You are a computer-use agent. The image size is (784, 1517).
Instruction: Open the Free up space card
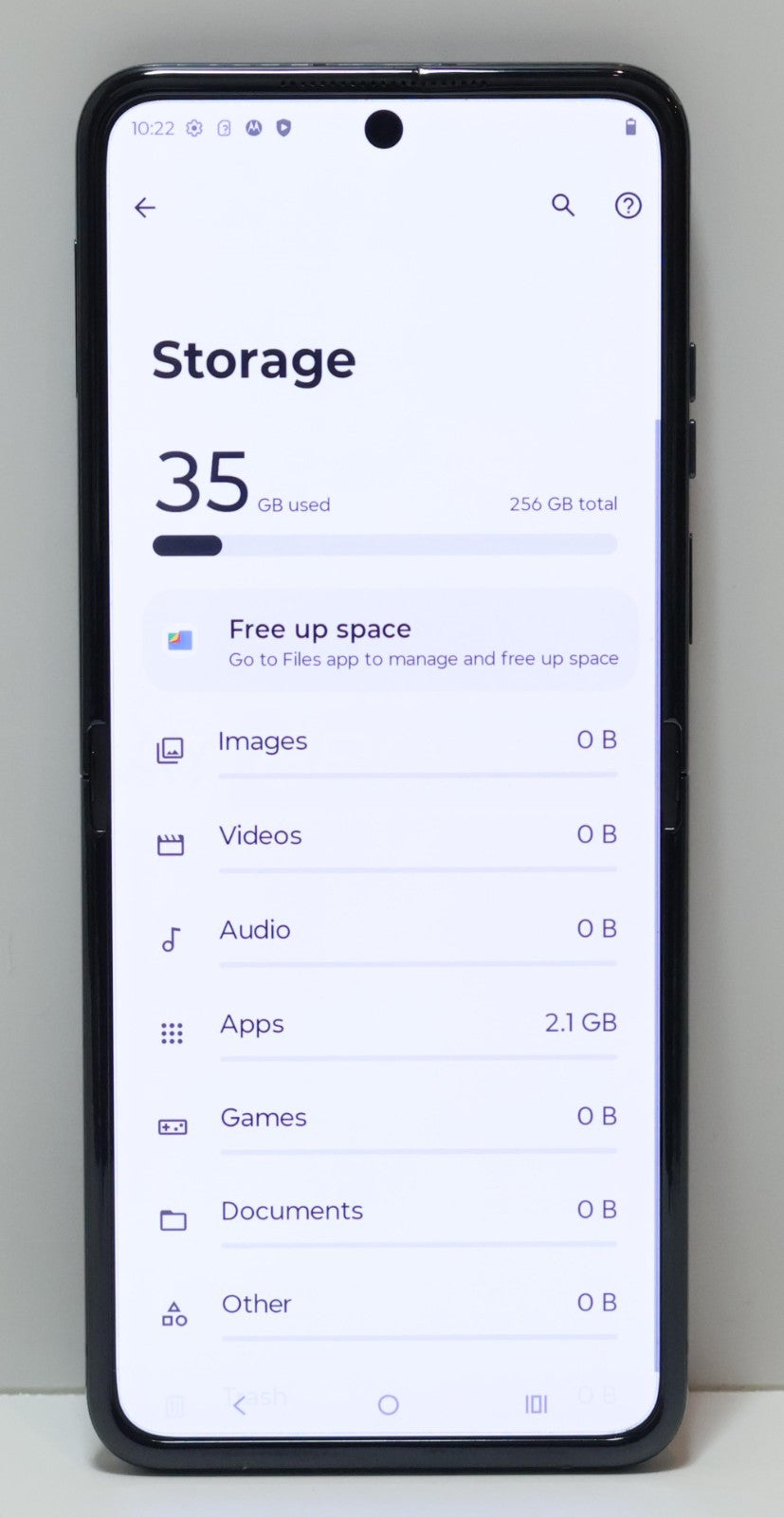[391, 642]
